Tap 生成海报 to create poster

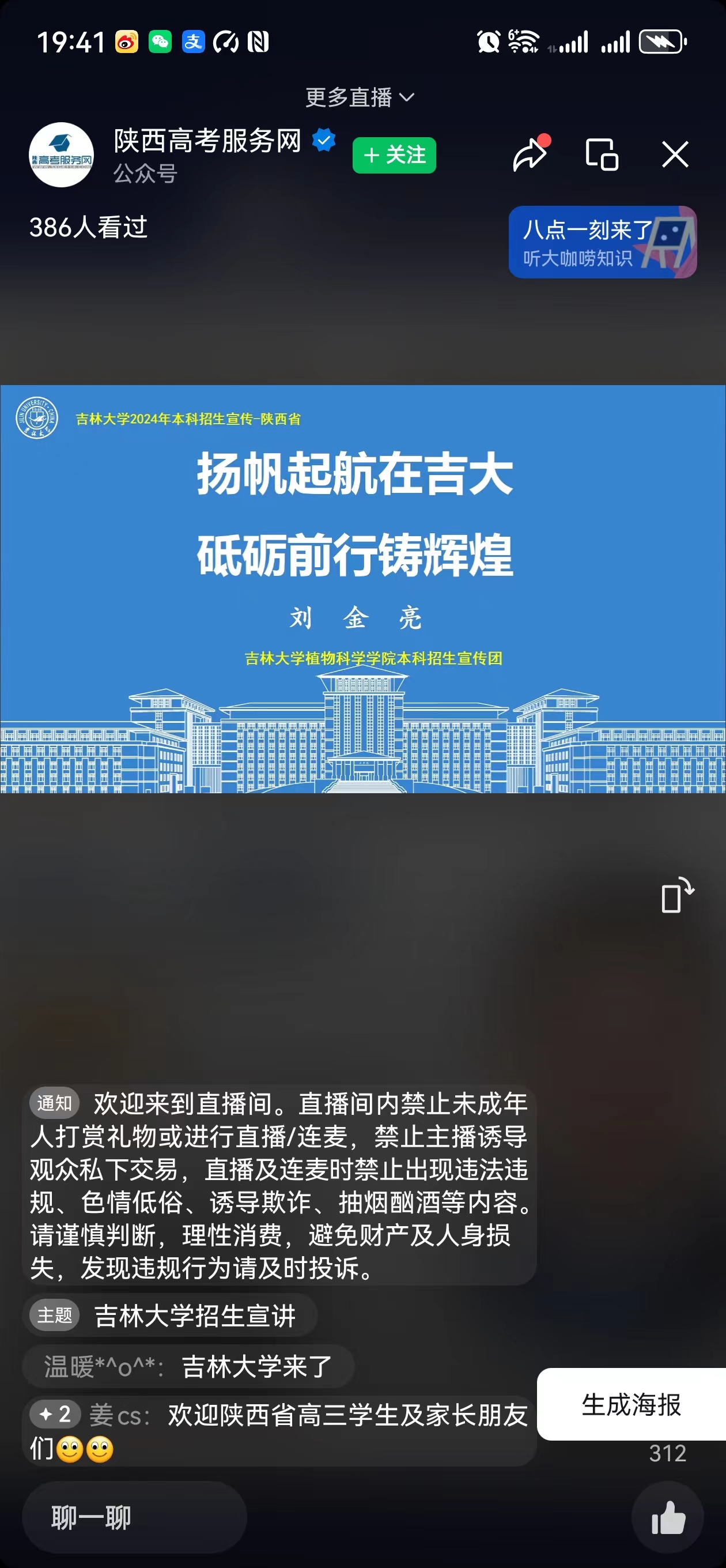631,1404
